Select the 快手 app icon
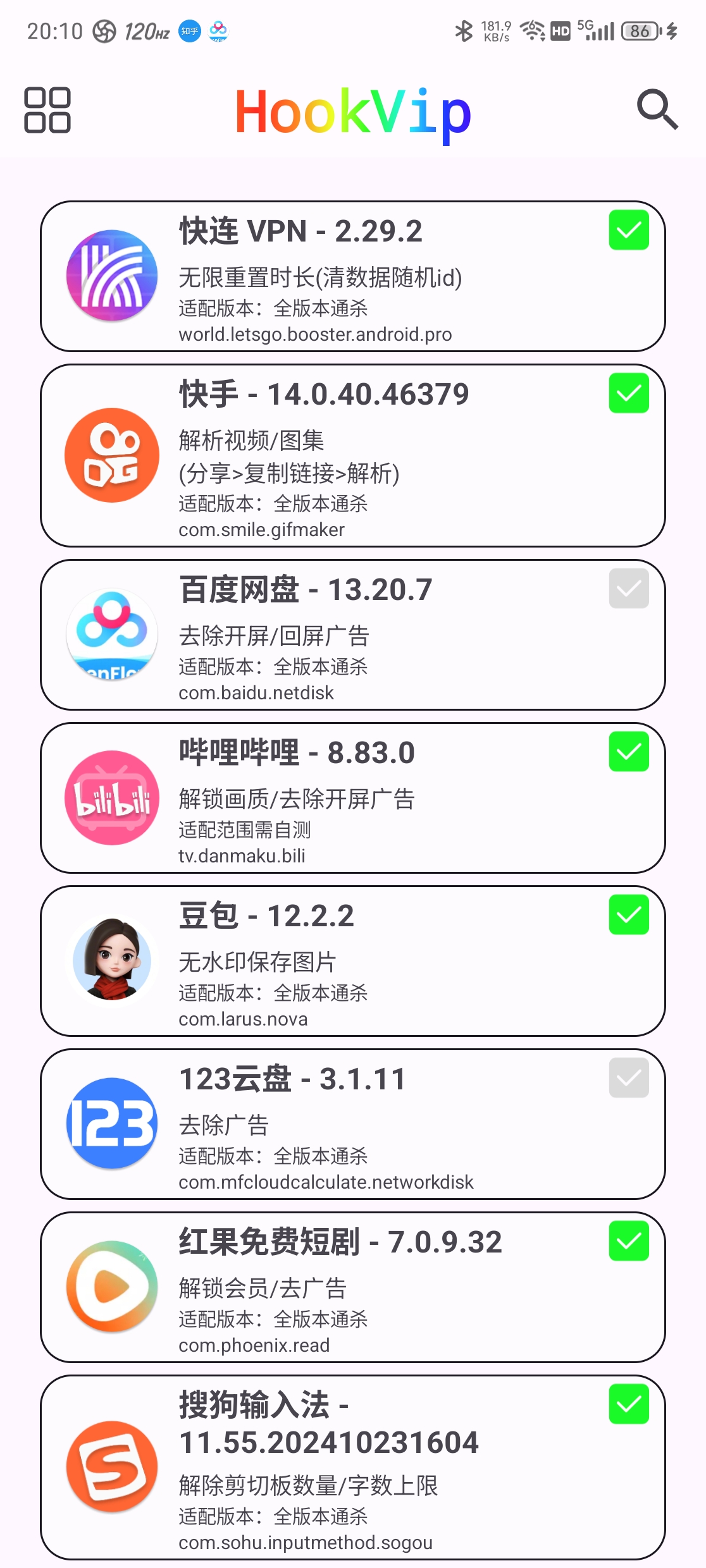The height and width of the screenshot is (1568, 706). coord(111,455)
